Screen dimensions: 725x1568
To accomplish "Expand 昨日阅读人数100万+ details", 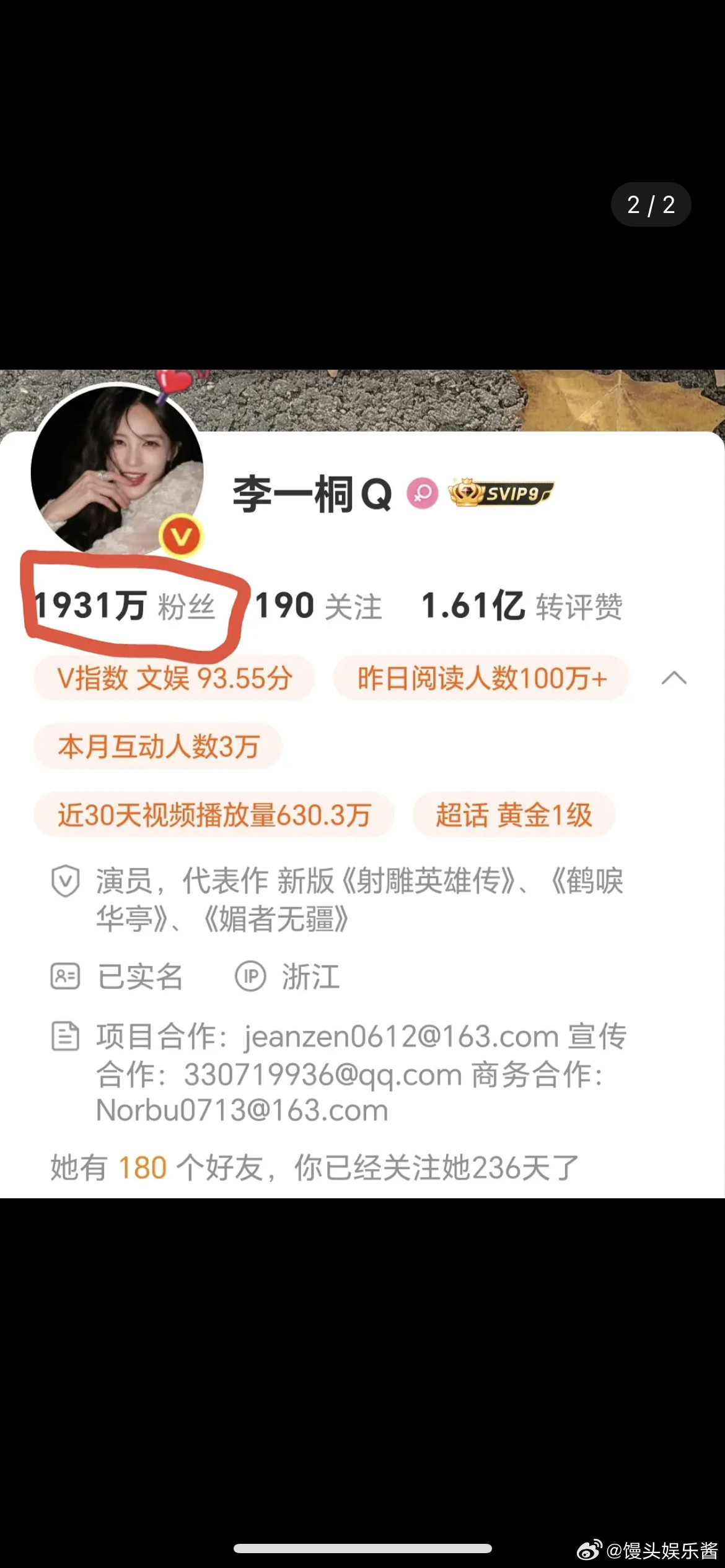I will click(x=482, y=678).
